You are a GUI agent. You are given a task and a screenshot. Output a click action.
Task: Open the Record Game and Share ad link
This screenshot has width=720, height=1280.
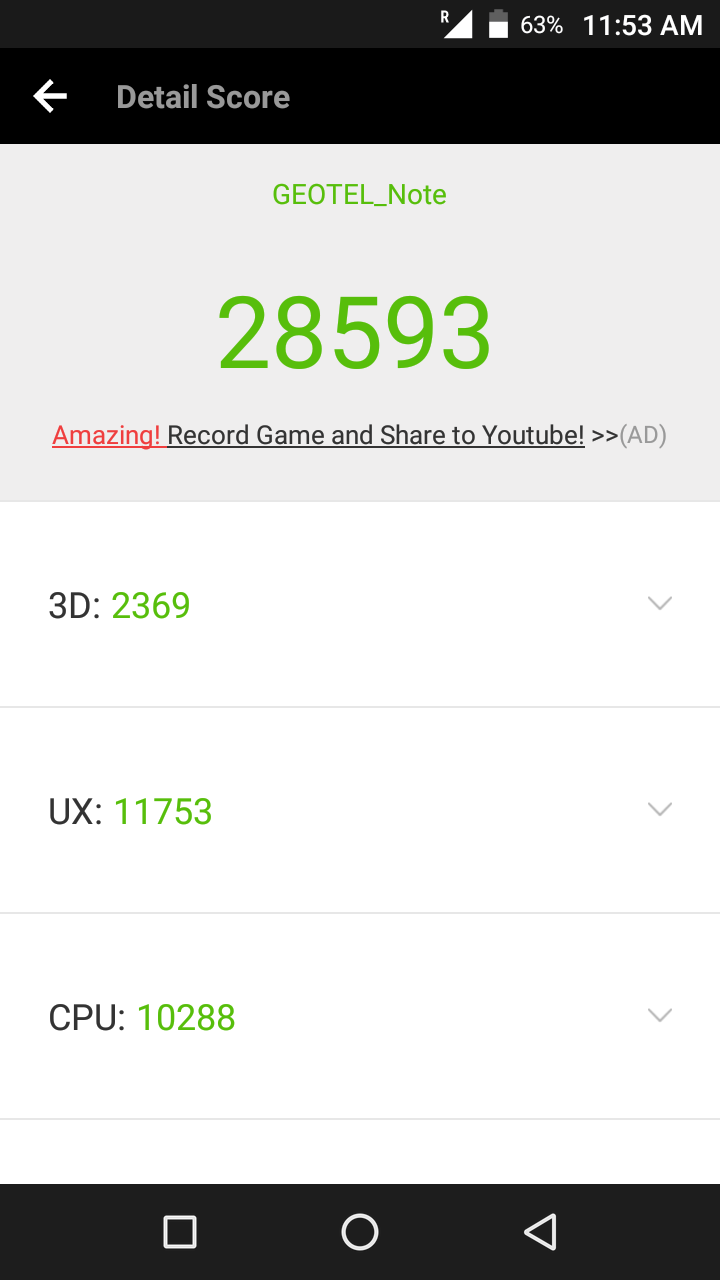[359, 435]
